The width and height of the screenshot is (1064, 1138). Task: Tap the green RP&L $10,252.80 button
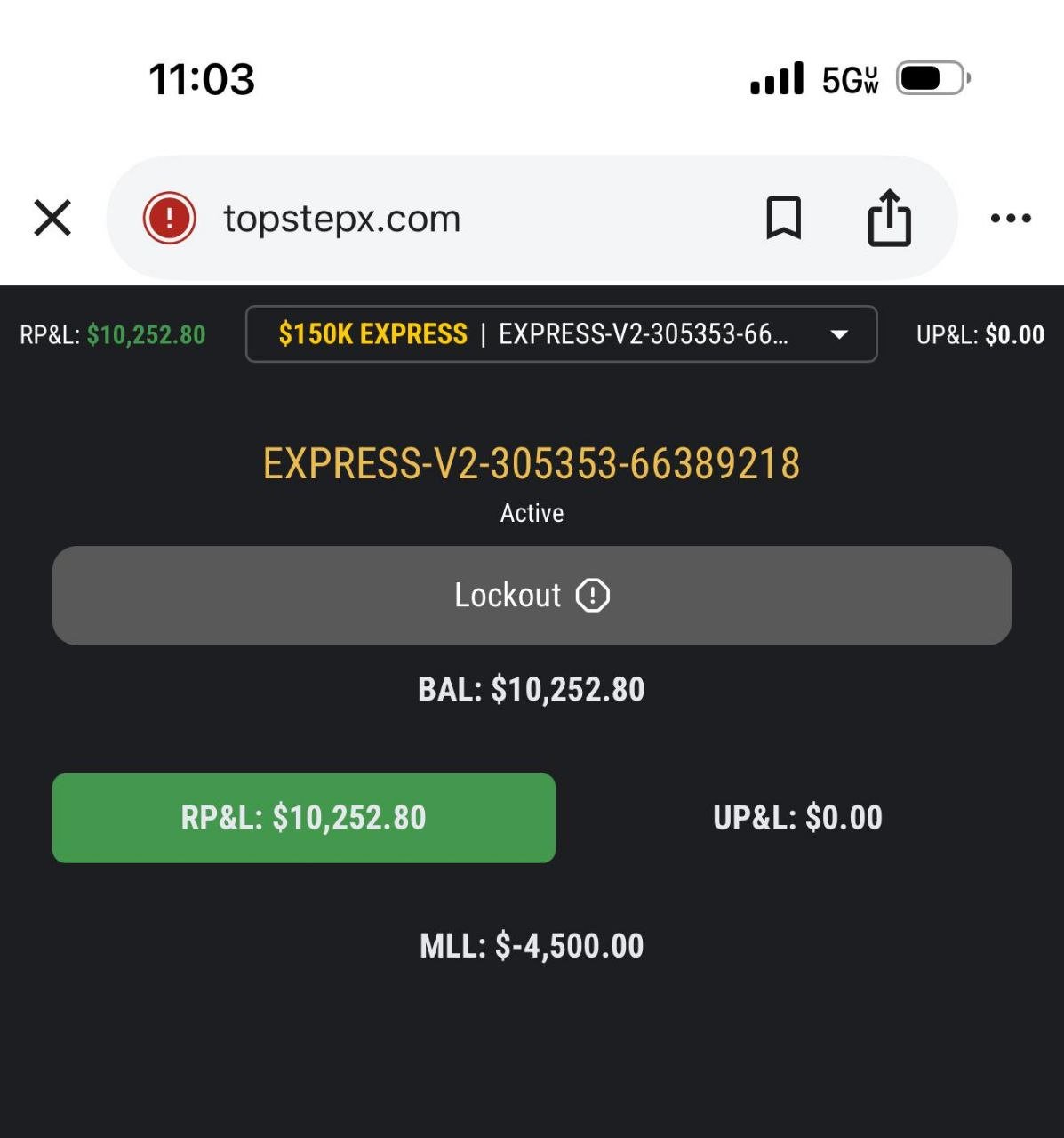pos(304,818)
